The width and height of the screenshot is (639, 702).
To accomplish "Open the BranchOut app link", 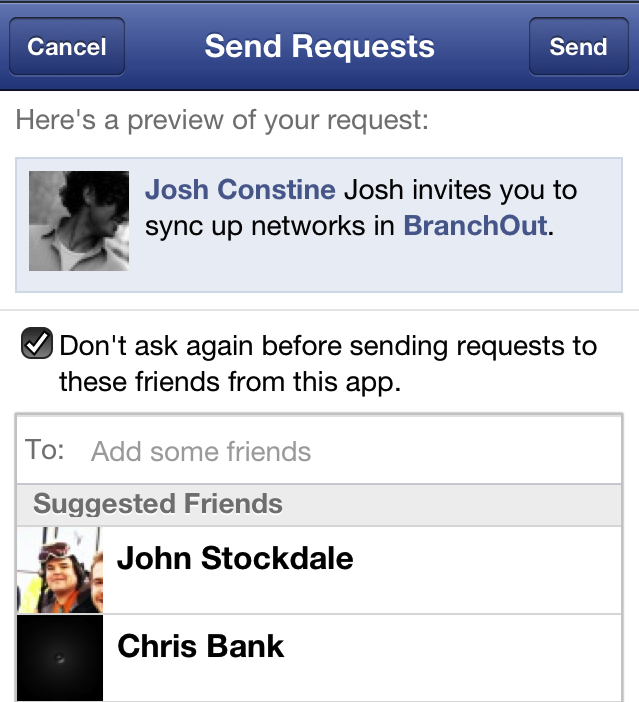I will [x=475, y=225].
